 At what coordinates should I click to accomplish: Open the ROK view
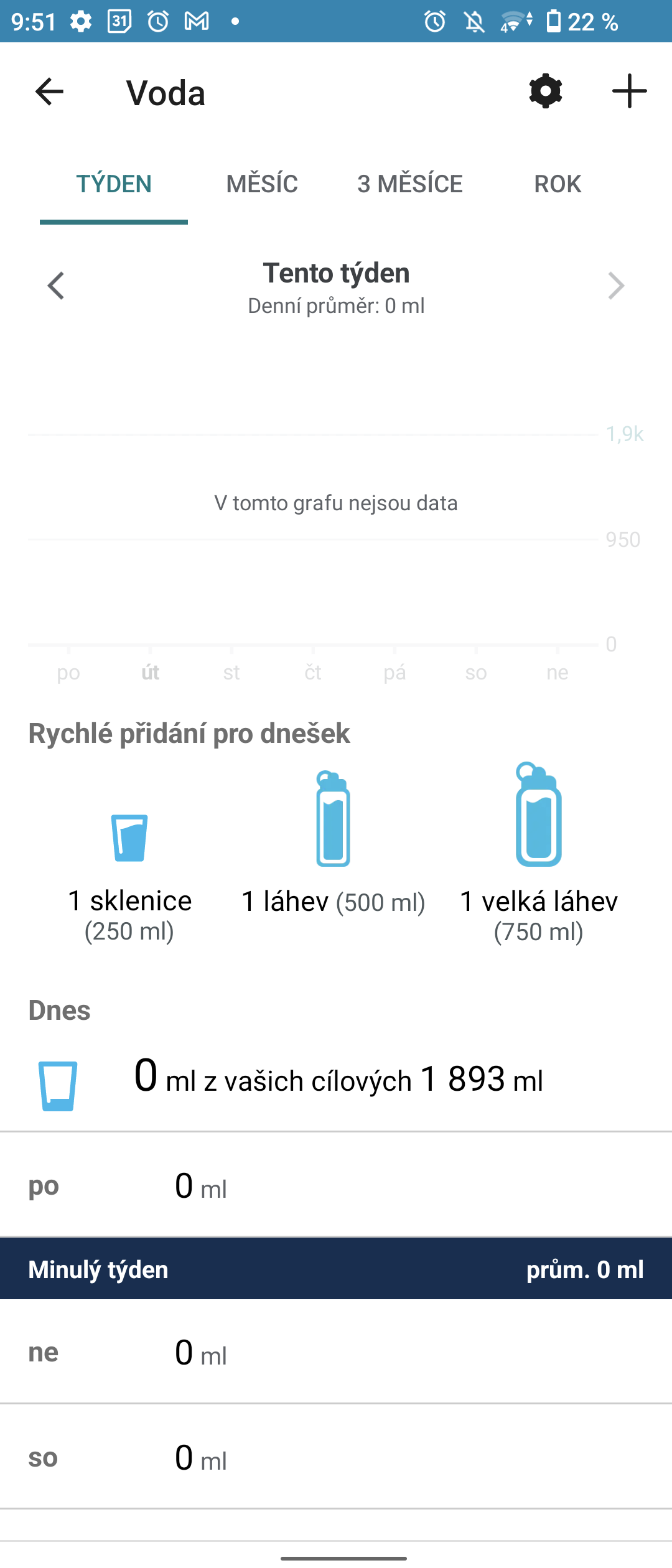[558, 184]
